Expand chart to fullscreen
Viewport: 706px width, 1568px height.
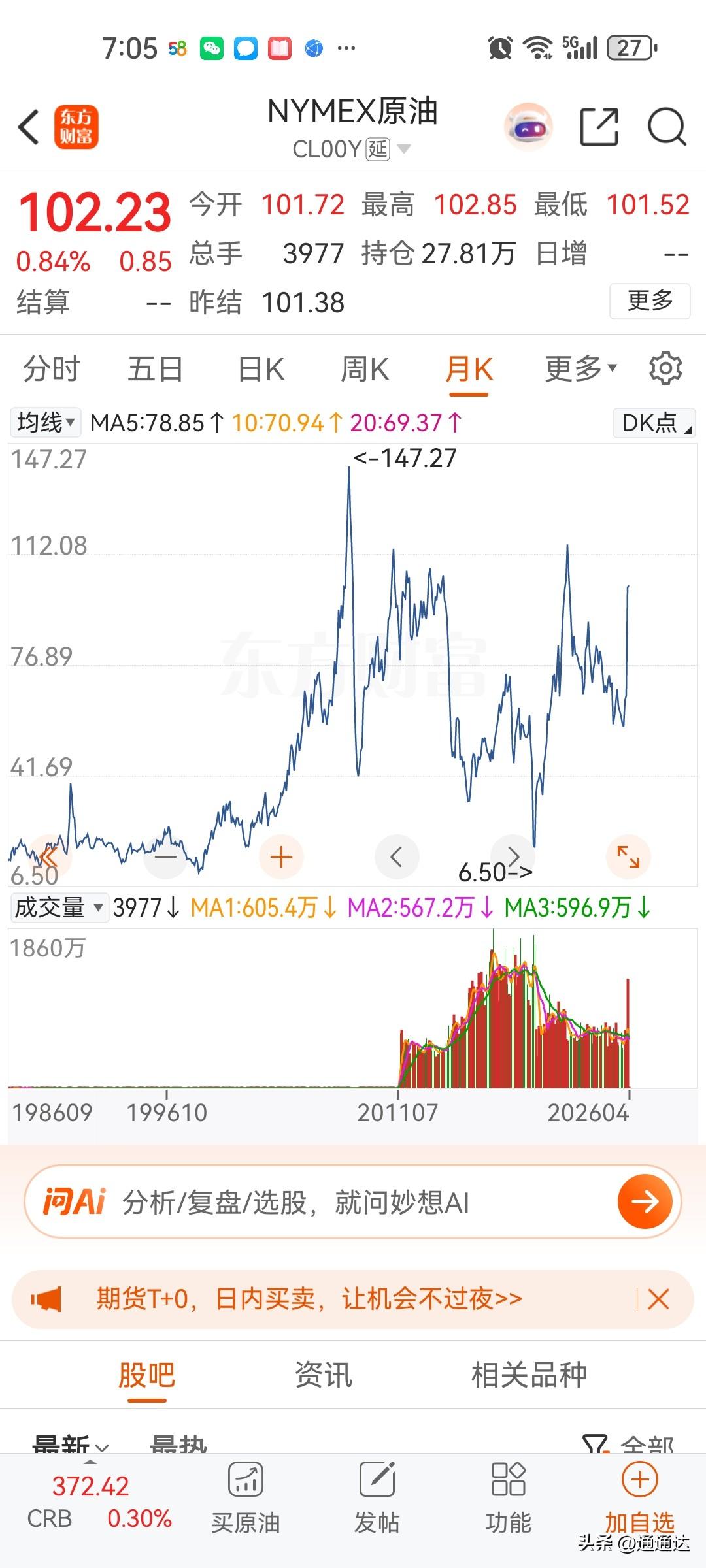click(629, 857)
